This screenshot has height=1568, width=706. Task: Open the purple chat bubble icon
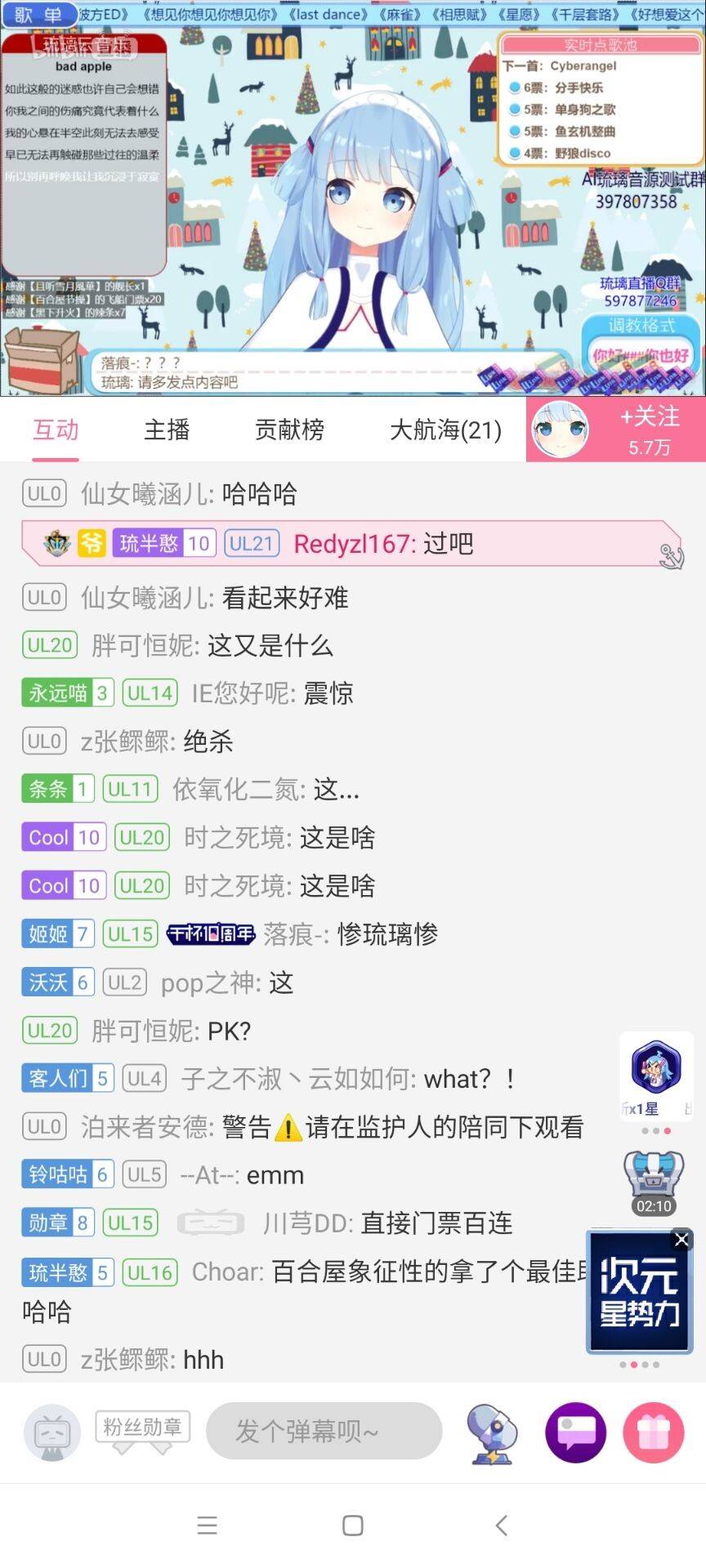575,1432
